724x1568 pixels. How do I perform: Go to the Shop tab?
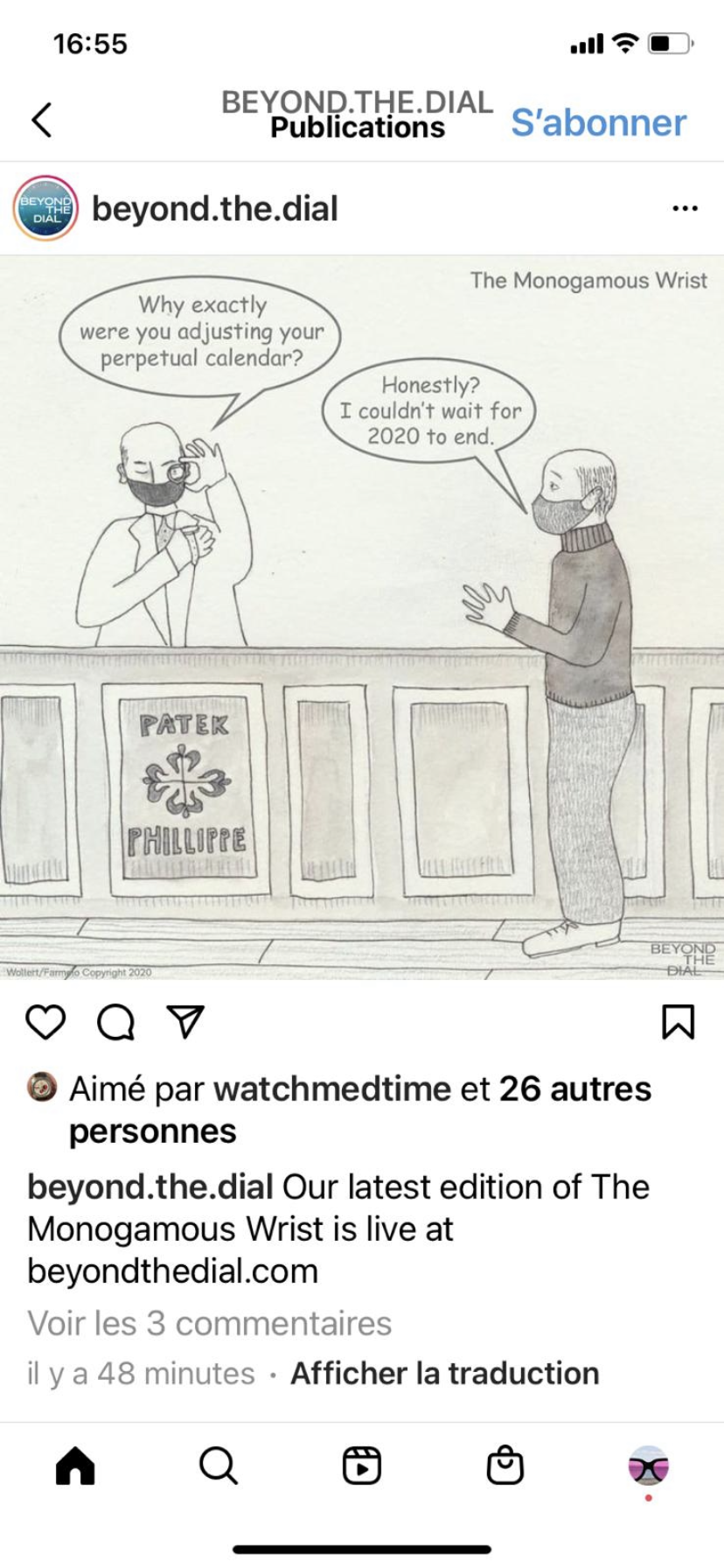(505, 1466)
